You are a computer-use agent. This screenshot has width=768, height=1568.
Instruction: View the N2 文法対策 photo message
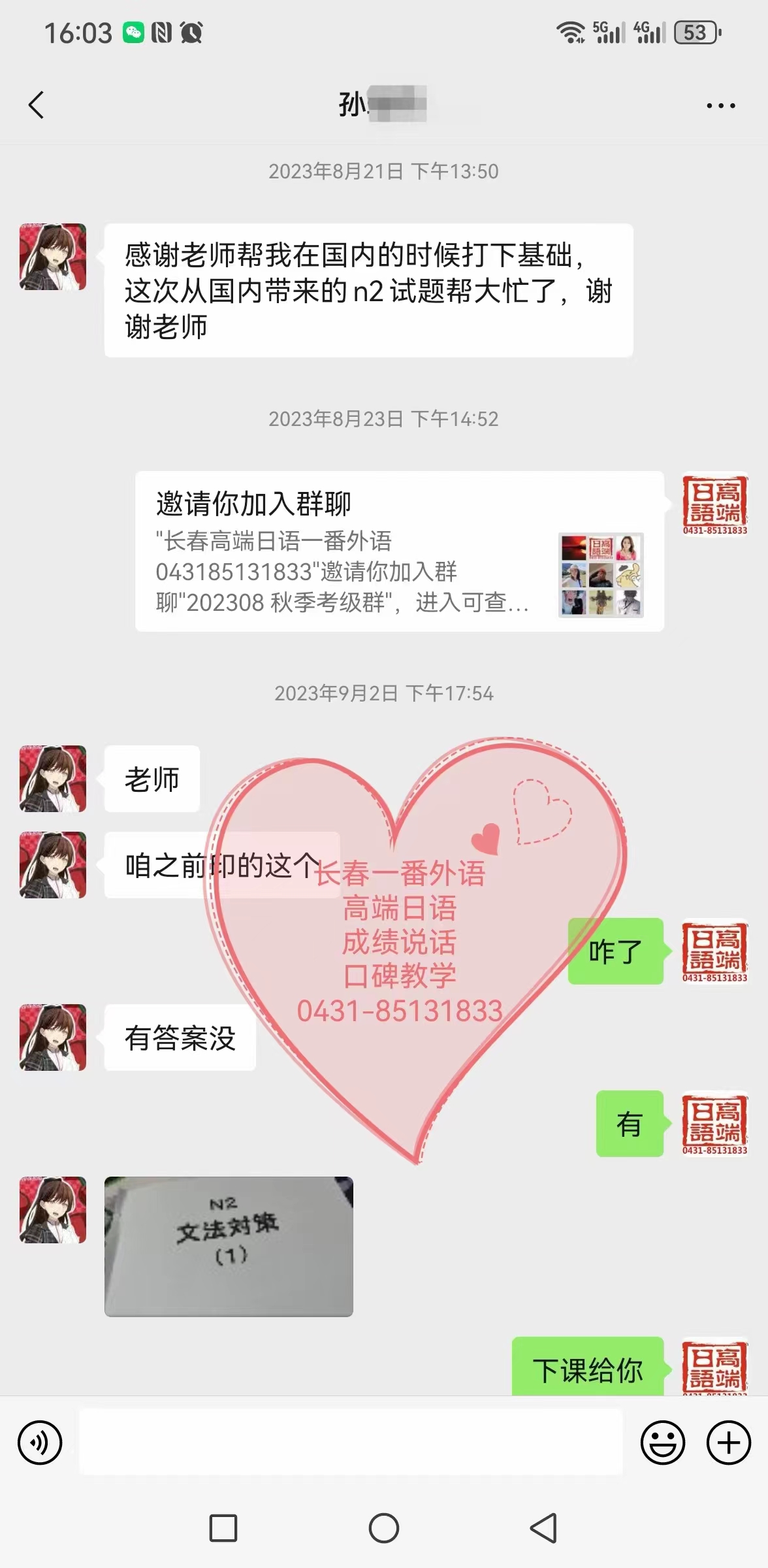point(229,1246)
